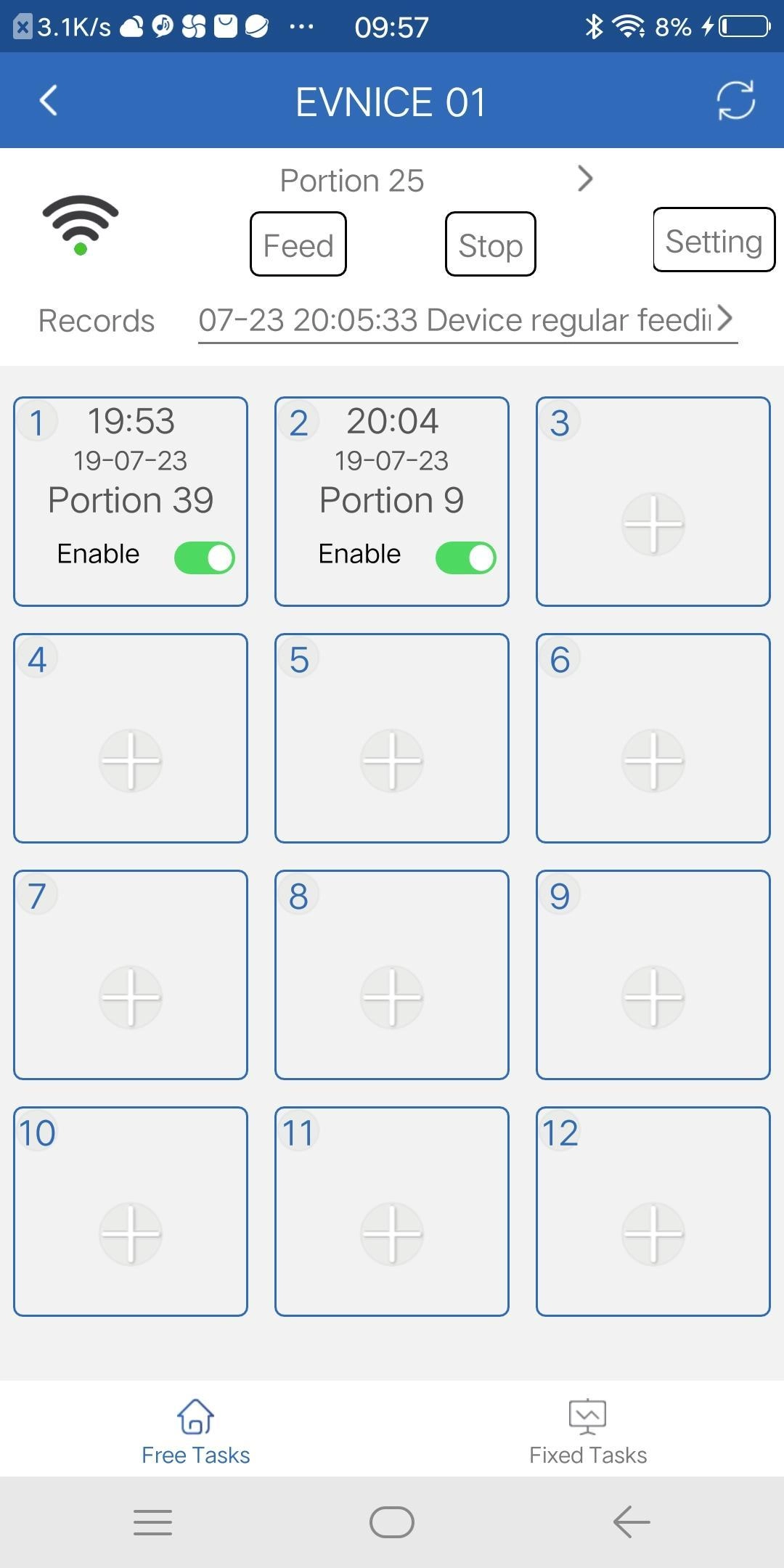
Task: Create a feeding task in slot 5
Action: [x=392, y=760]
